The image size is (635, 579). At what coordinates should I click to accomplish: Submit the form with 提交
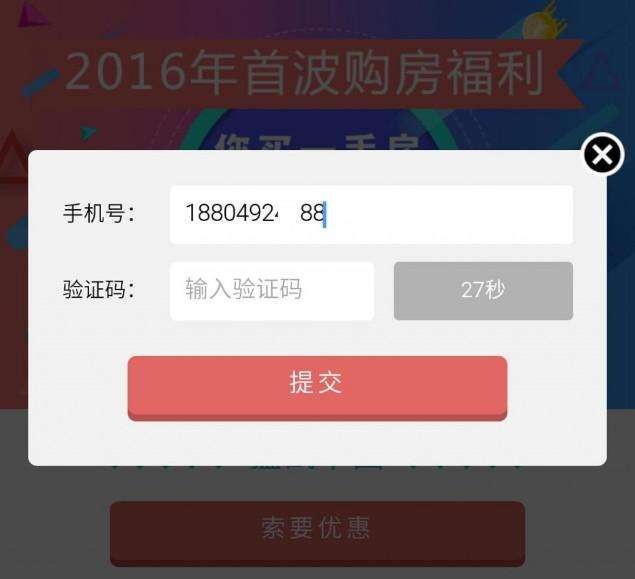(317, 384)
